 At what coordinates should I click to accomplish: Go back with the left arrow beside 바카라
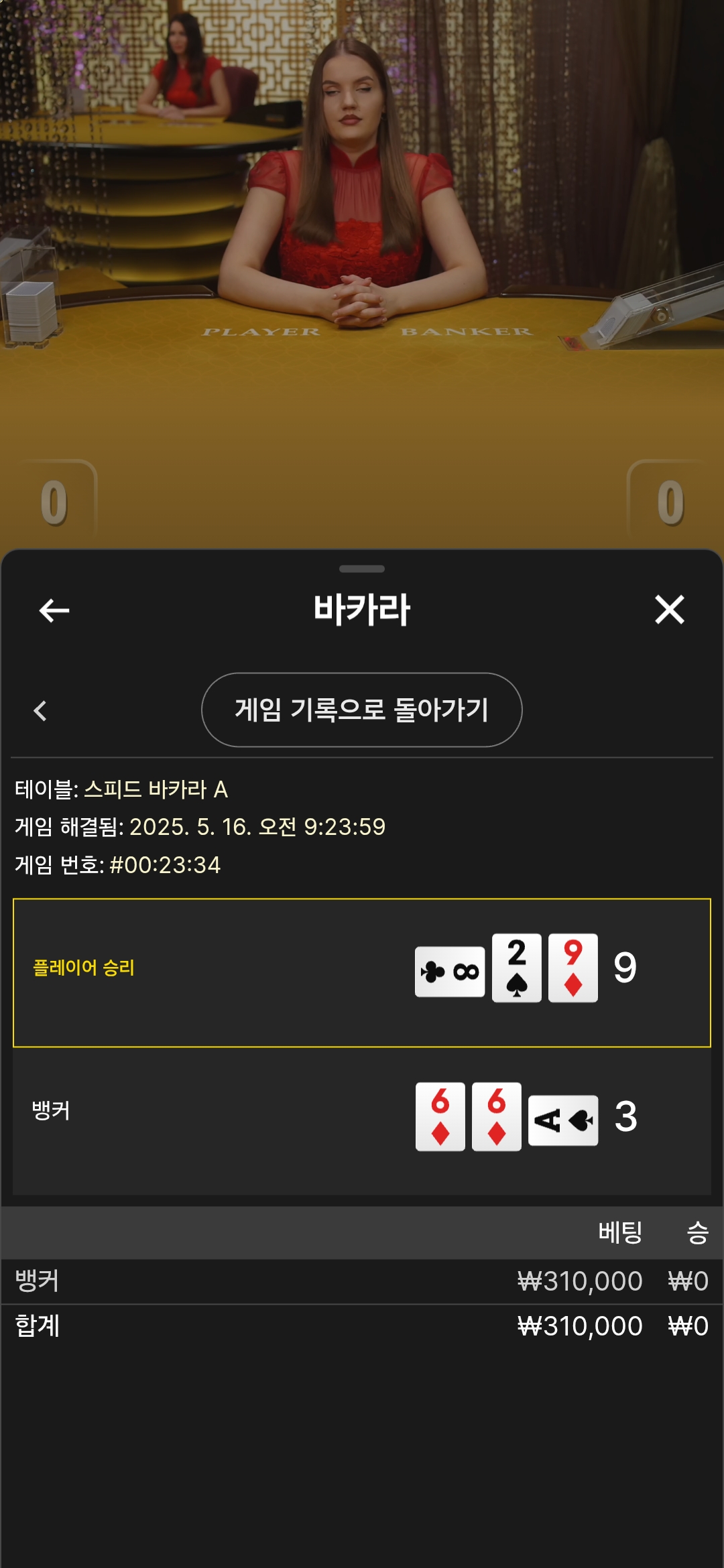point(54,610)
